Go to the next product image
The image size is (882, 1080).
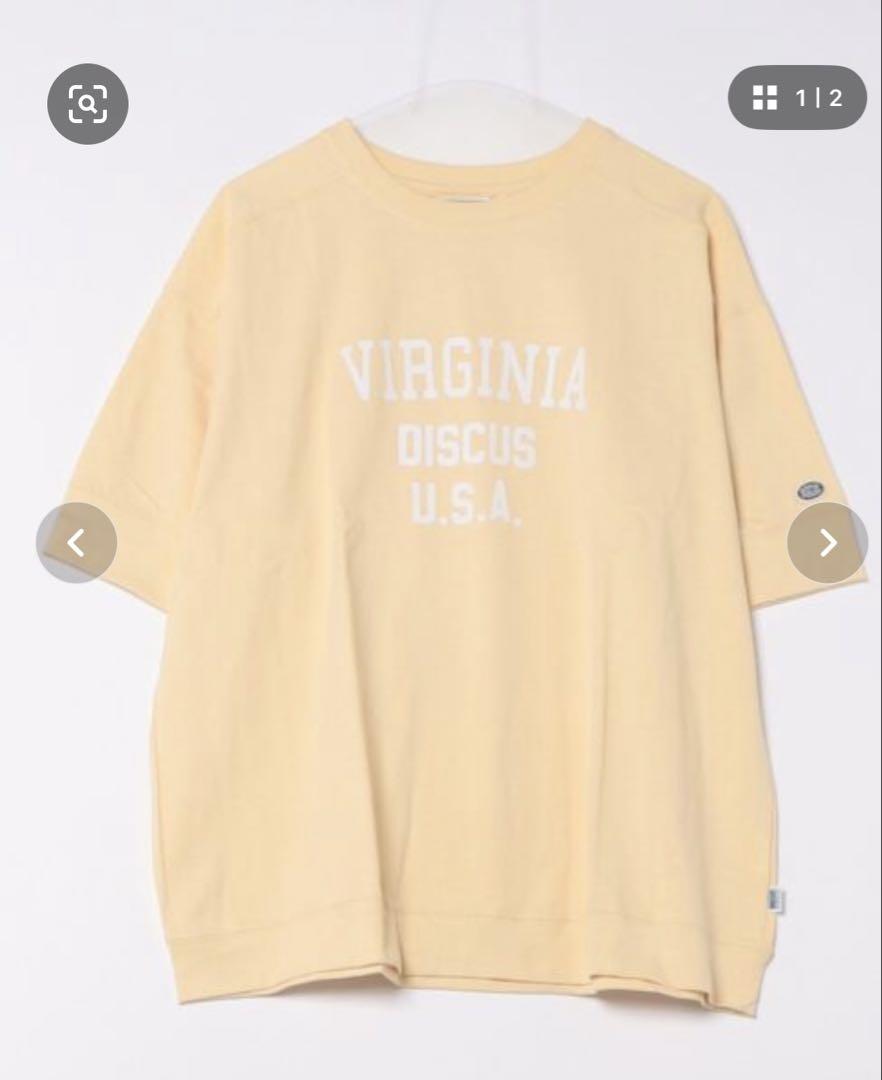[x=827, y=543]
